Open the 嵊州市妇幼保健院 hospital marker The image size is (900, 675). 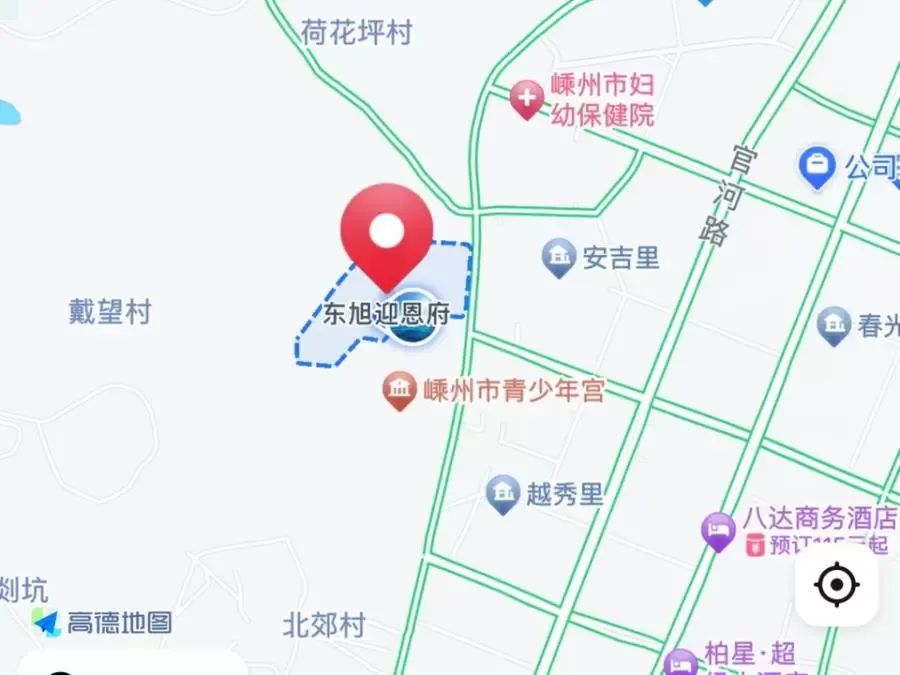click(x=526, y=99)
